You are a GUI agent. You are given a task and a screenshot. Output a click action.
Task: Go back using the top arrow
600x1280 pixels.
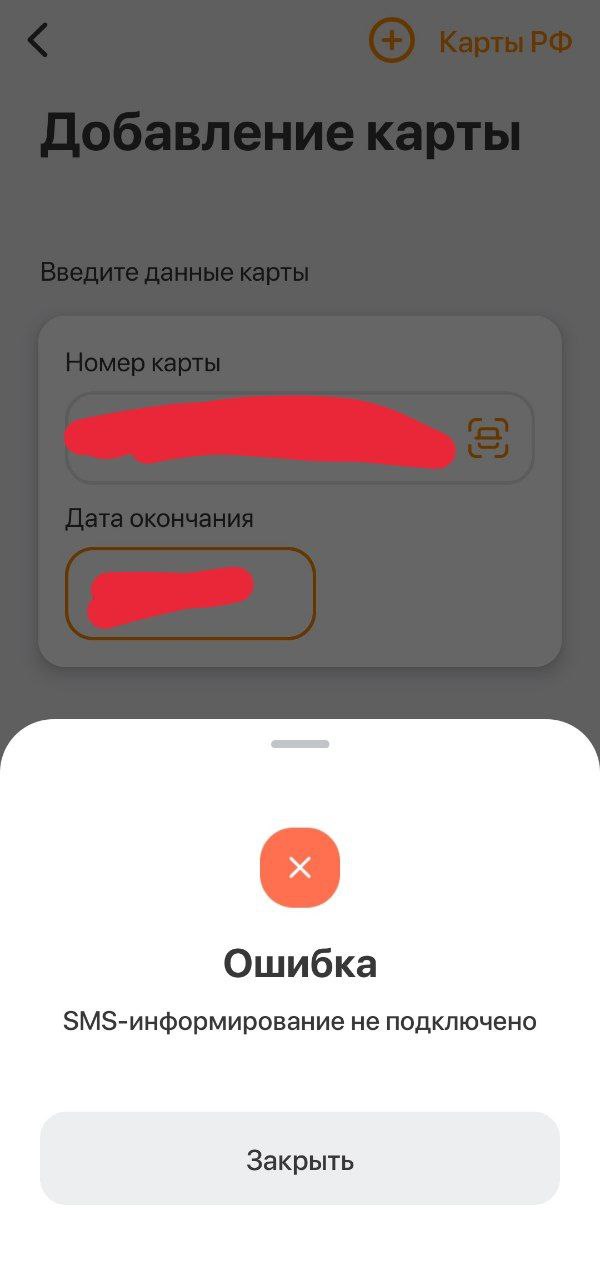tap(38, 41)
